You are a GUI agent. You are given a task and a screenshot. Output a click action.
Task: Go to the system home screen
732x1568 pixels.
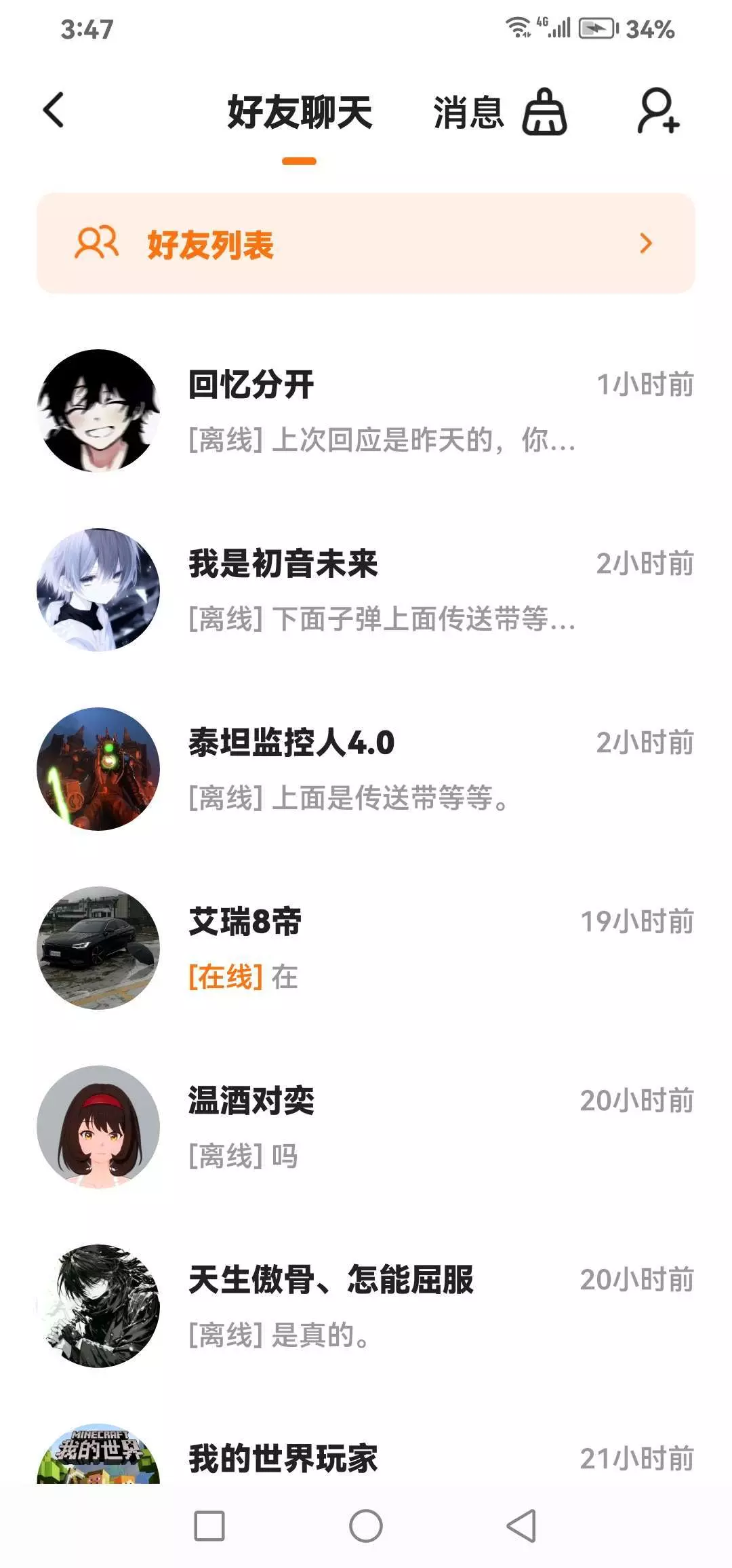366,1527
